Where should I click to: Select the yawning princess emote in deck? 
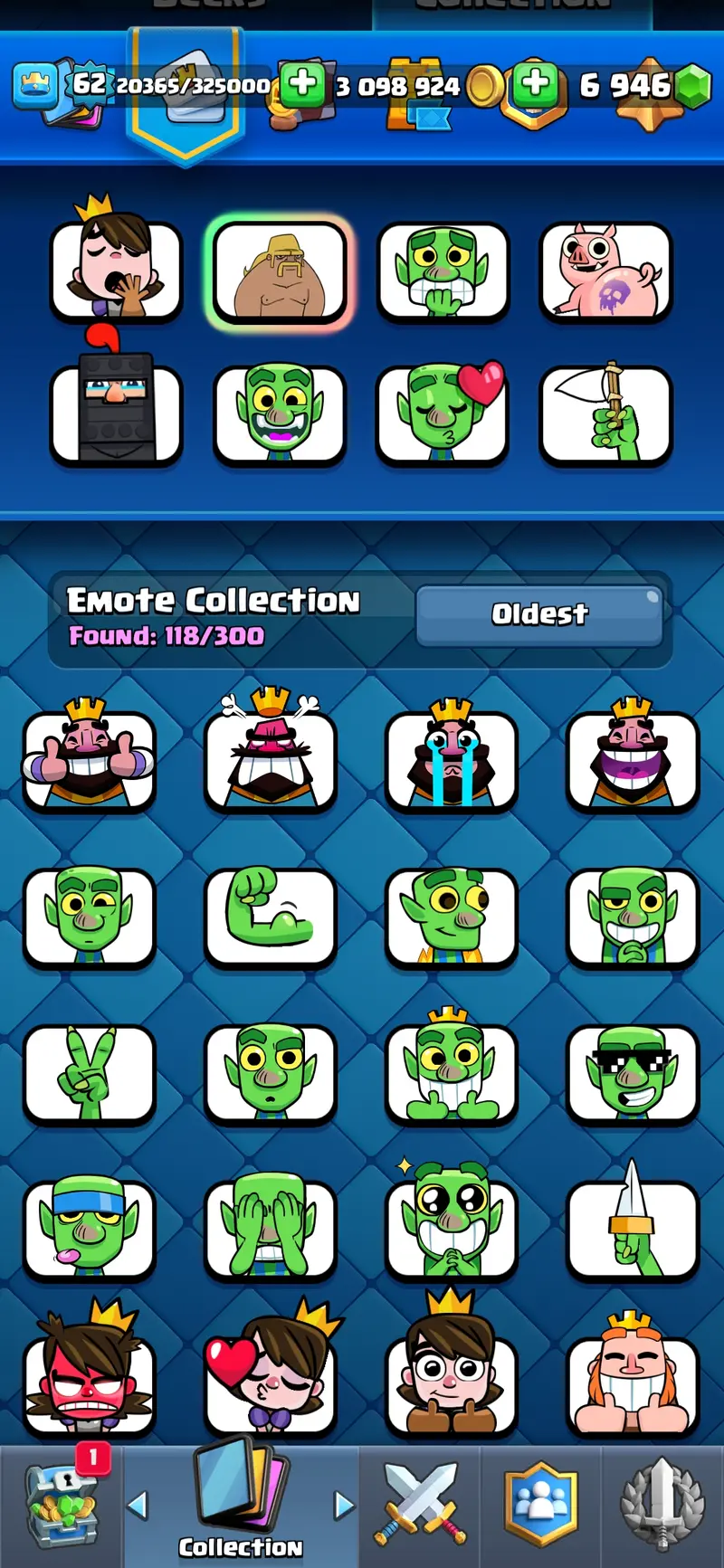pyautogui.click(x=116, y=271)
